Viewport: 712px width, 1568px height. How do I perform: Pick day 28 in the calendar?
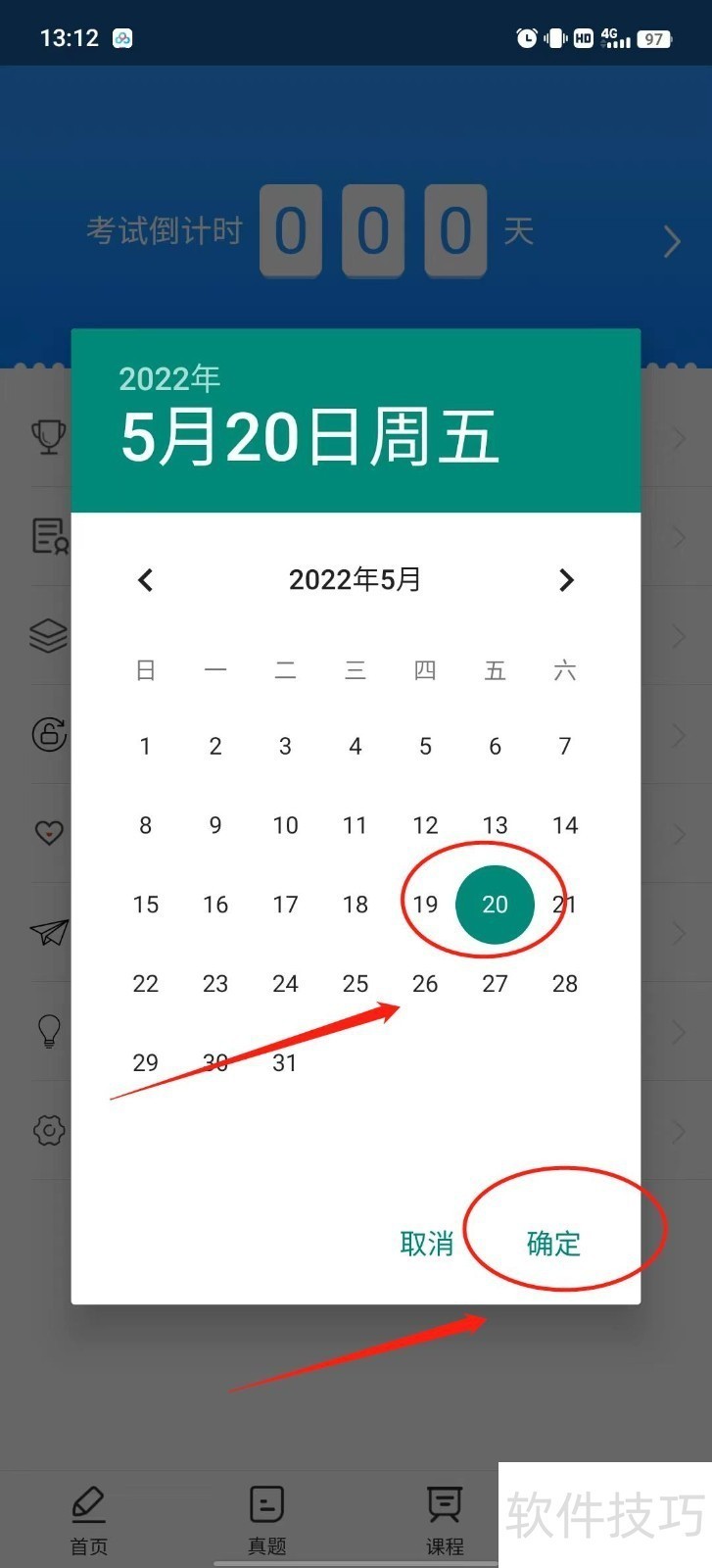click(x=565, y=983)
